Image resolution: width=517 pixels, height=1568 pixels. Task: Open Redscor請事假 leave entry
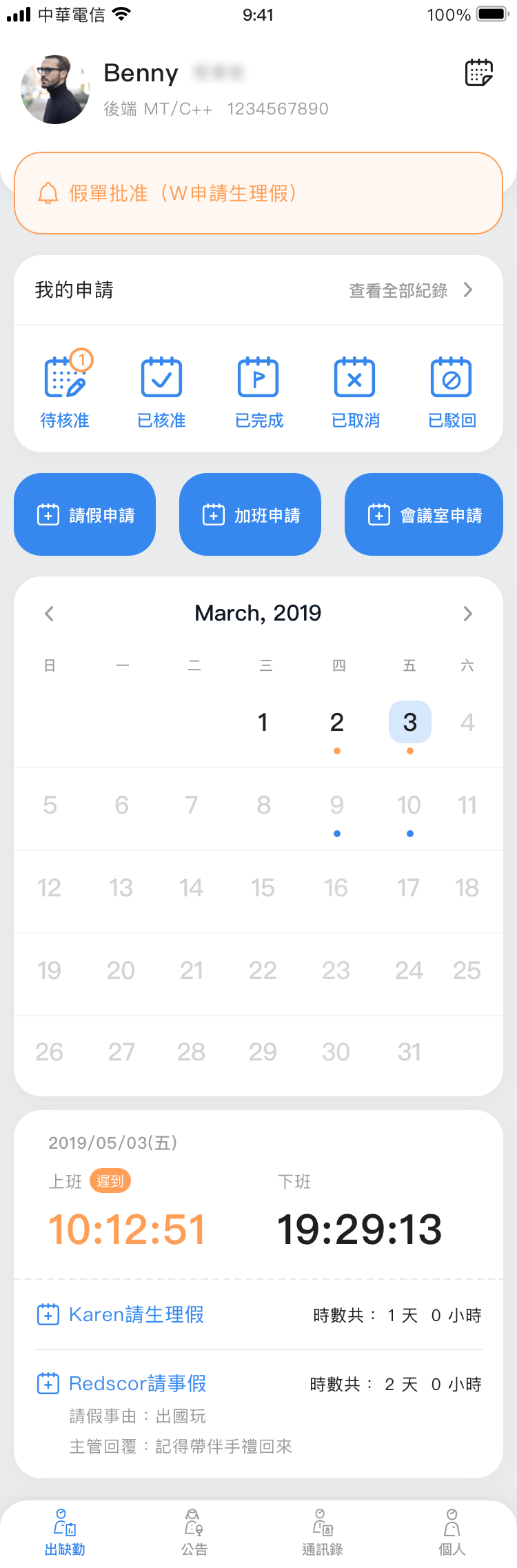pyautogui.click(x=138, y=1384)
